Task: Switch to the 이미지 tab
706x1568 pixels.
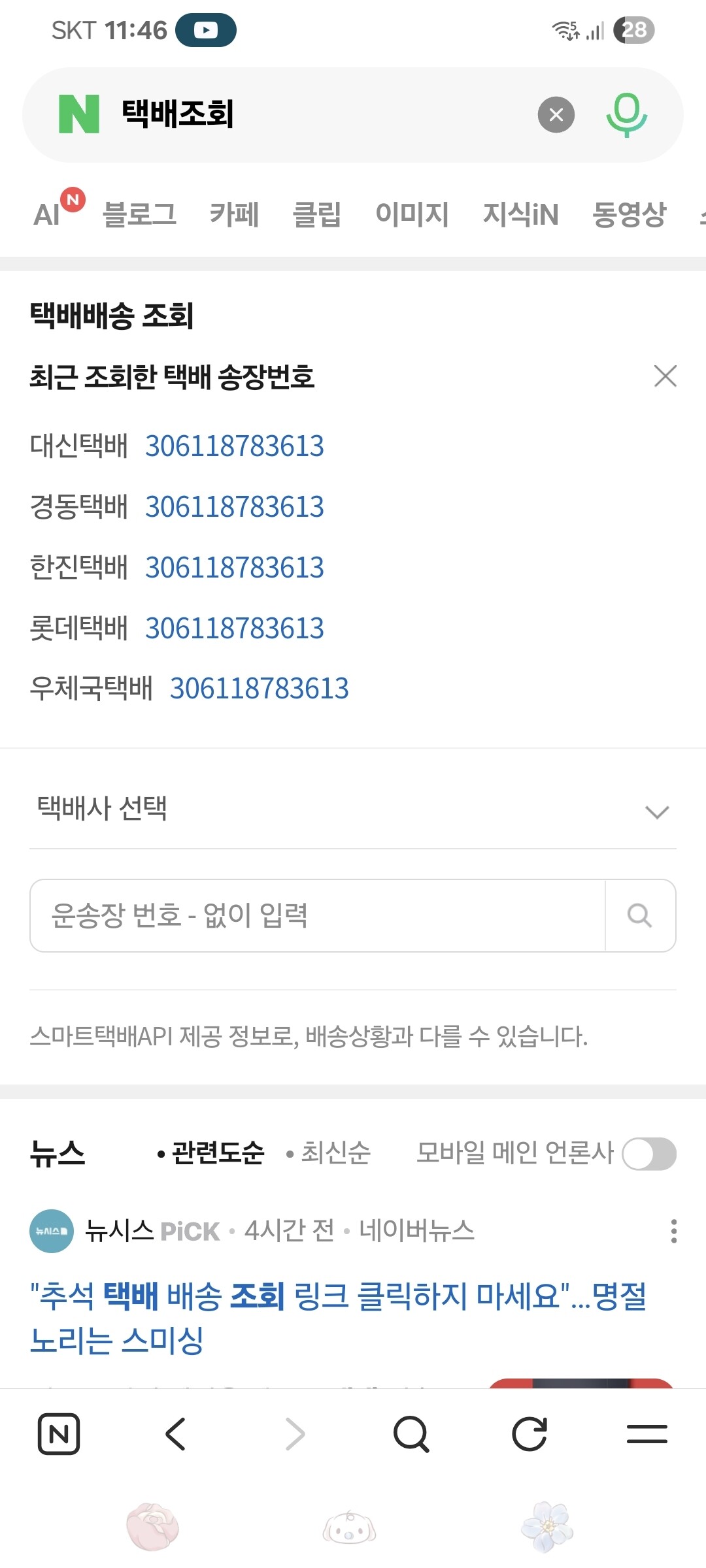Action: pyautogui.click(x=412, y=214)
